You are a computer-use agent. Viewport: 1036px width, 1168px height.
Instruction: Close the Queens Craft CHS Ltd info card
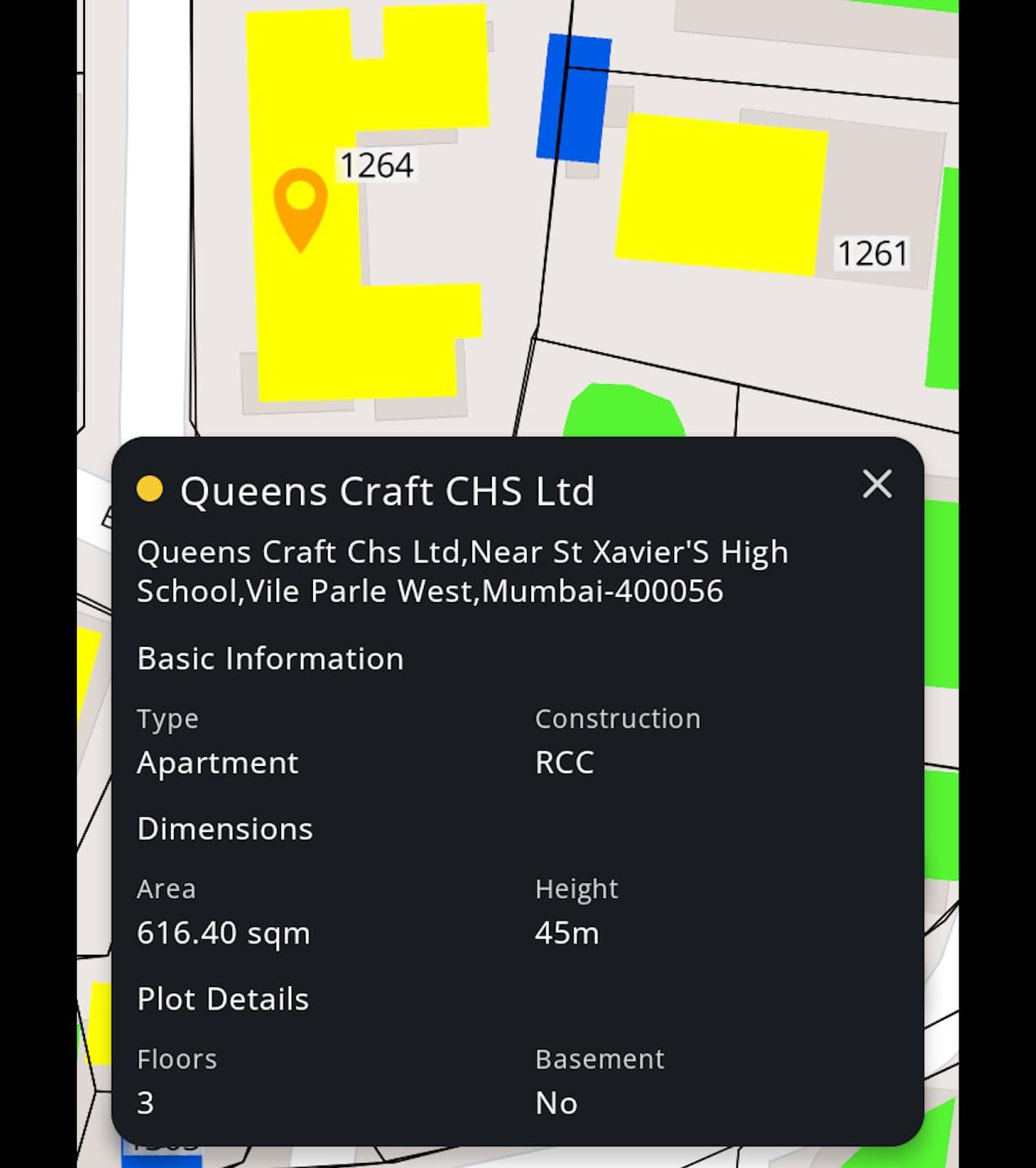877,484
